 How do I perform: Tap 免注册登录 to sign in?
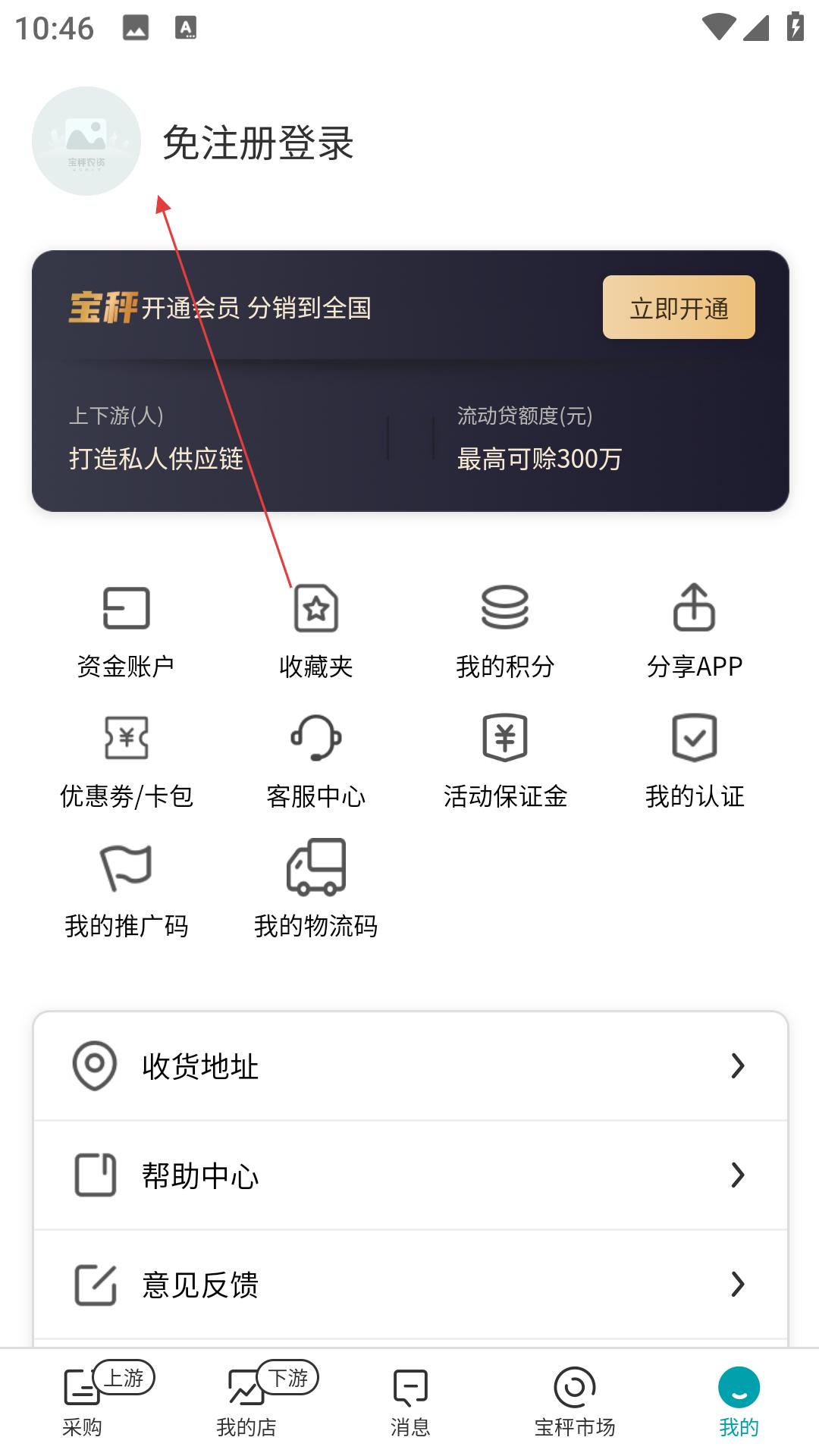(x=259, y=143)
